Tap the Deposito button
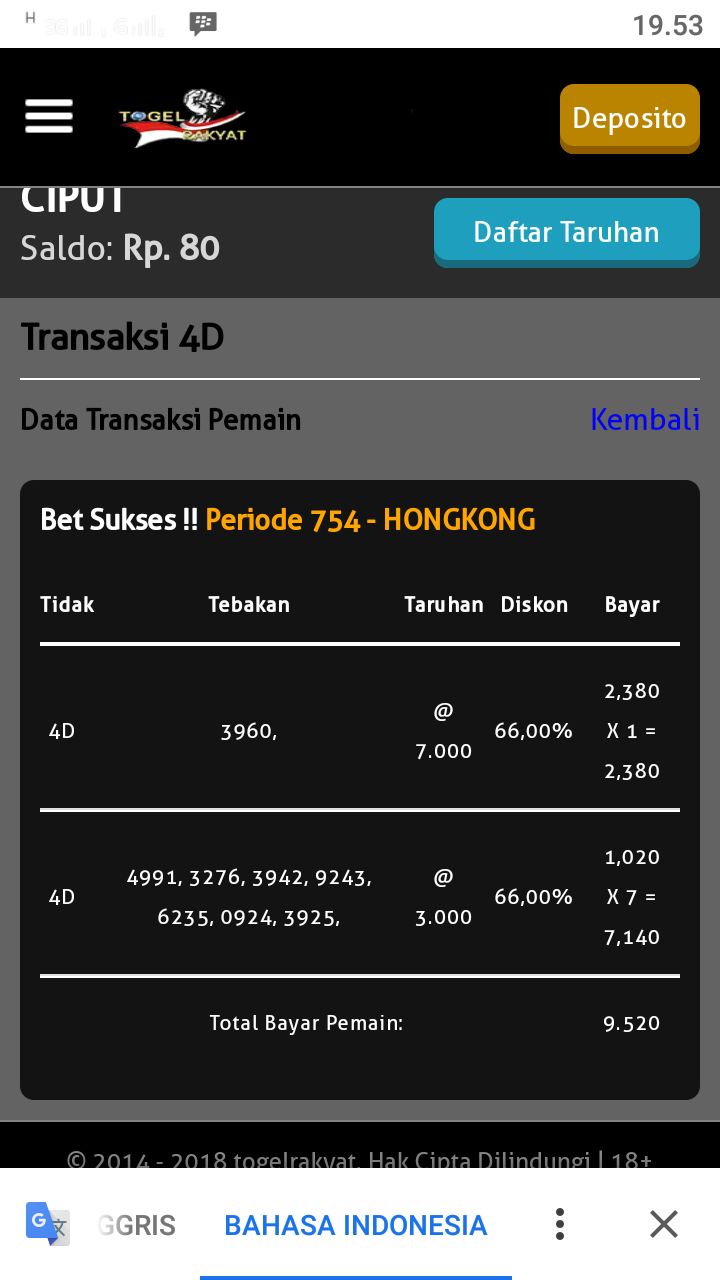Image resolution: width=720 pixels, height=1280 pixels. pyautogui.click(x=629, y=118)
